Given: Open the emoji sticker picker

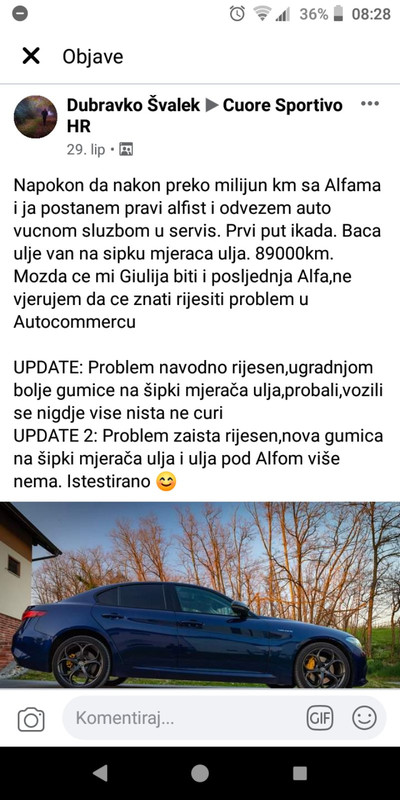Looking at the screenshot, I should pyautogui.click(x=364, y=719).
